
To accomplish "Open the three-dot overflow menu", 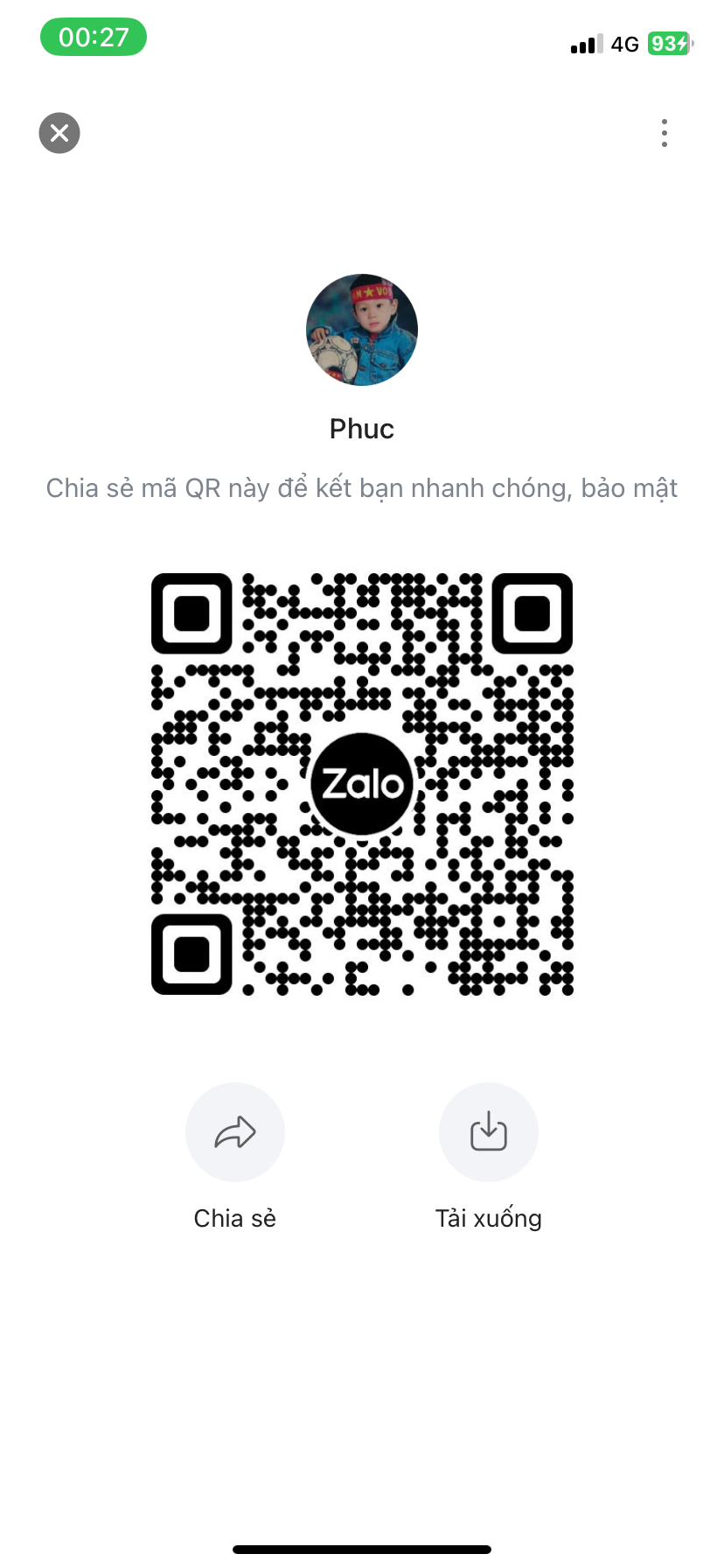I will click(x=665, y=133).
